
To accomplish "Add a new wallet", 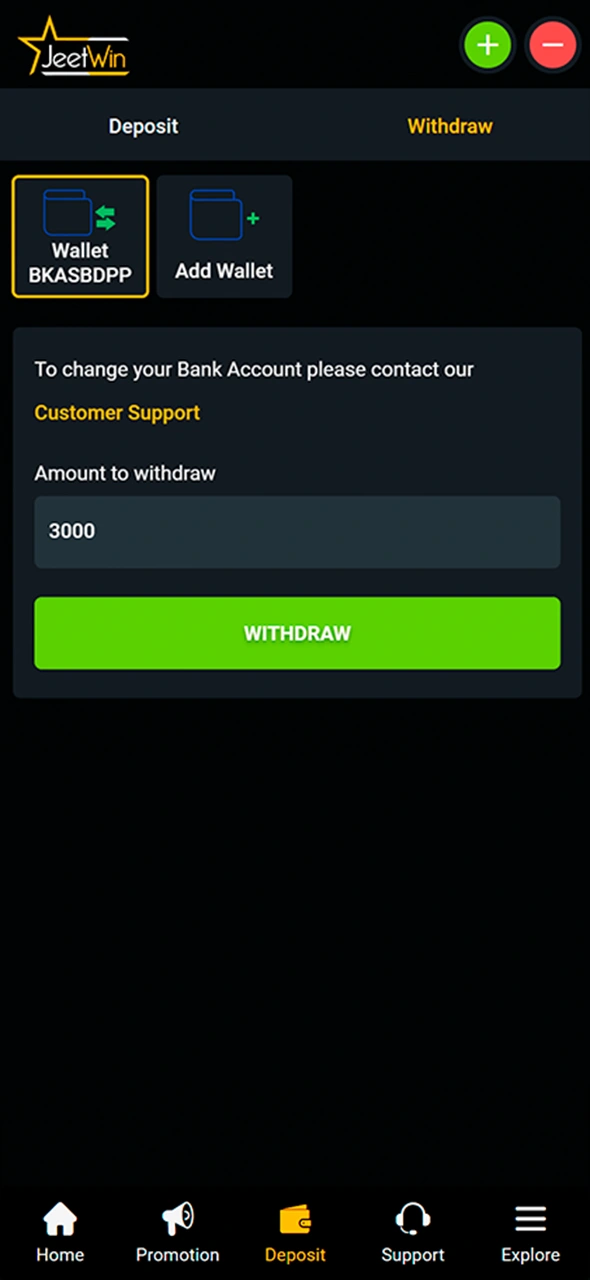I will click(x=224, y=237).
